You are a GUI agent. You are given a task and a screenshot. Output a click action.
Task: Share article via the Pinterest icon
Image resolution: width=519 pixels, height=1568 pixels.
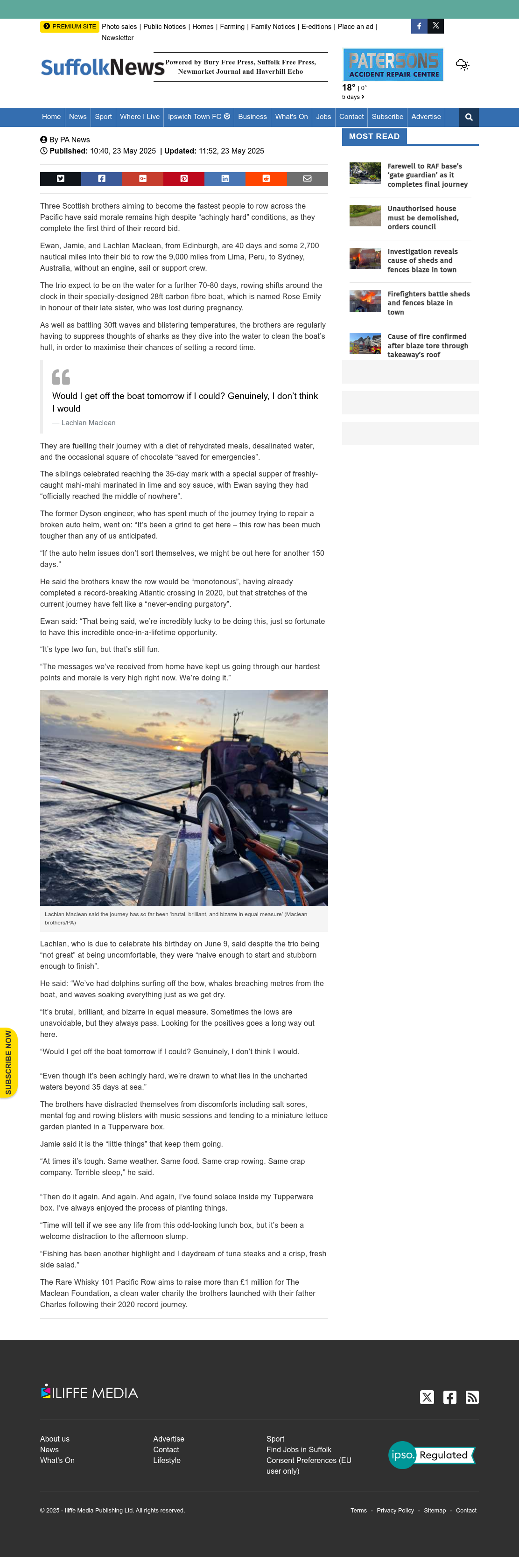tap(184, 178)
